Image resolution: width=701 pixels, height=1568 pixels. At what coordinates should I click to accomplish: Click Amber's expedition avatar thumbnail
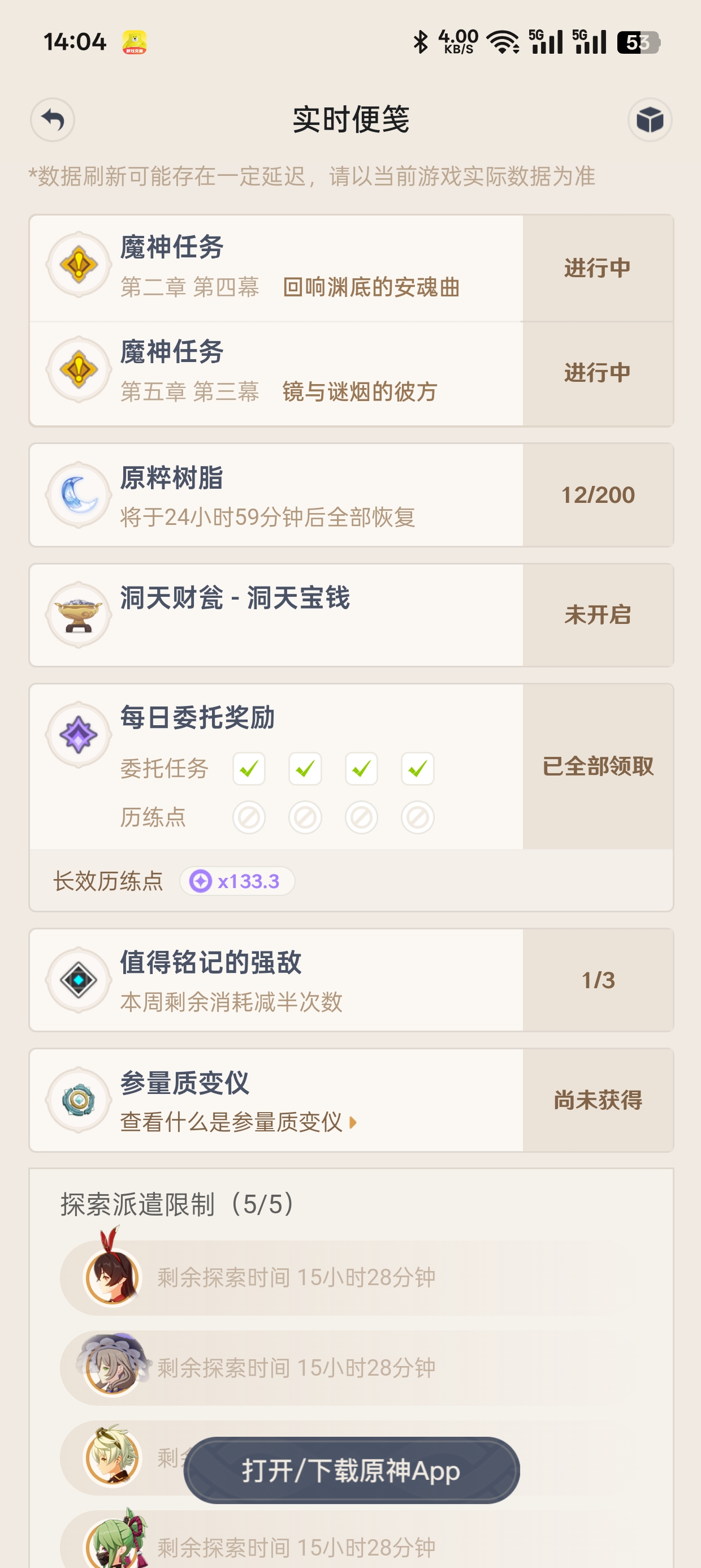coord(111,1277)
